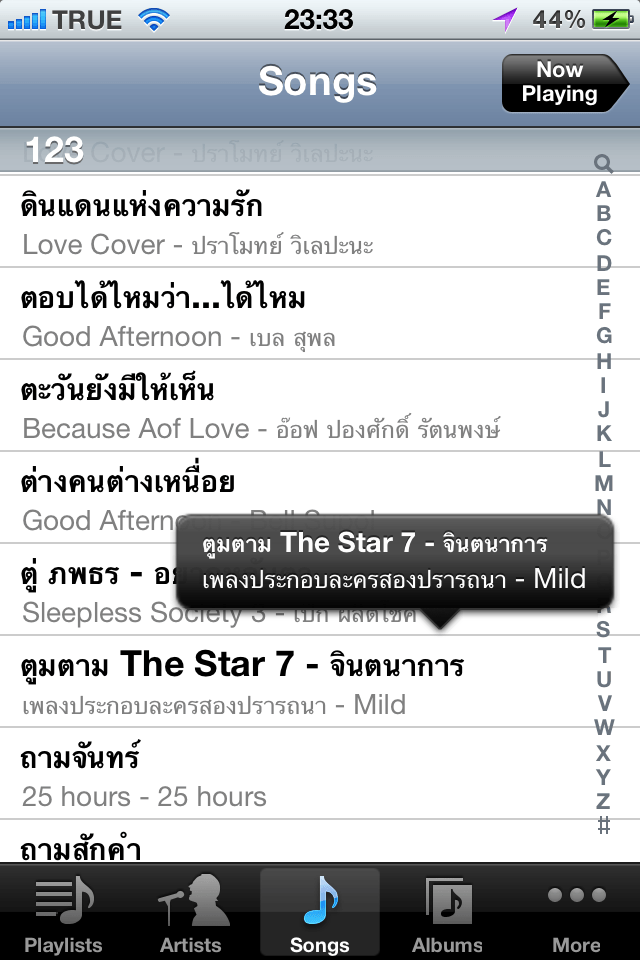640x960 pixels.
Task: Play ถามจันทร์ by 25 hours
Action: pos(290,775)
